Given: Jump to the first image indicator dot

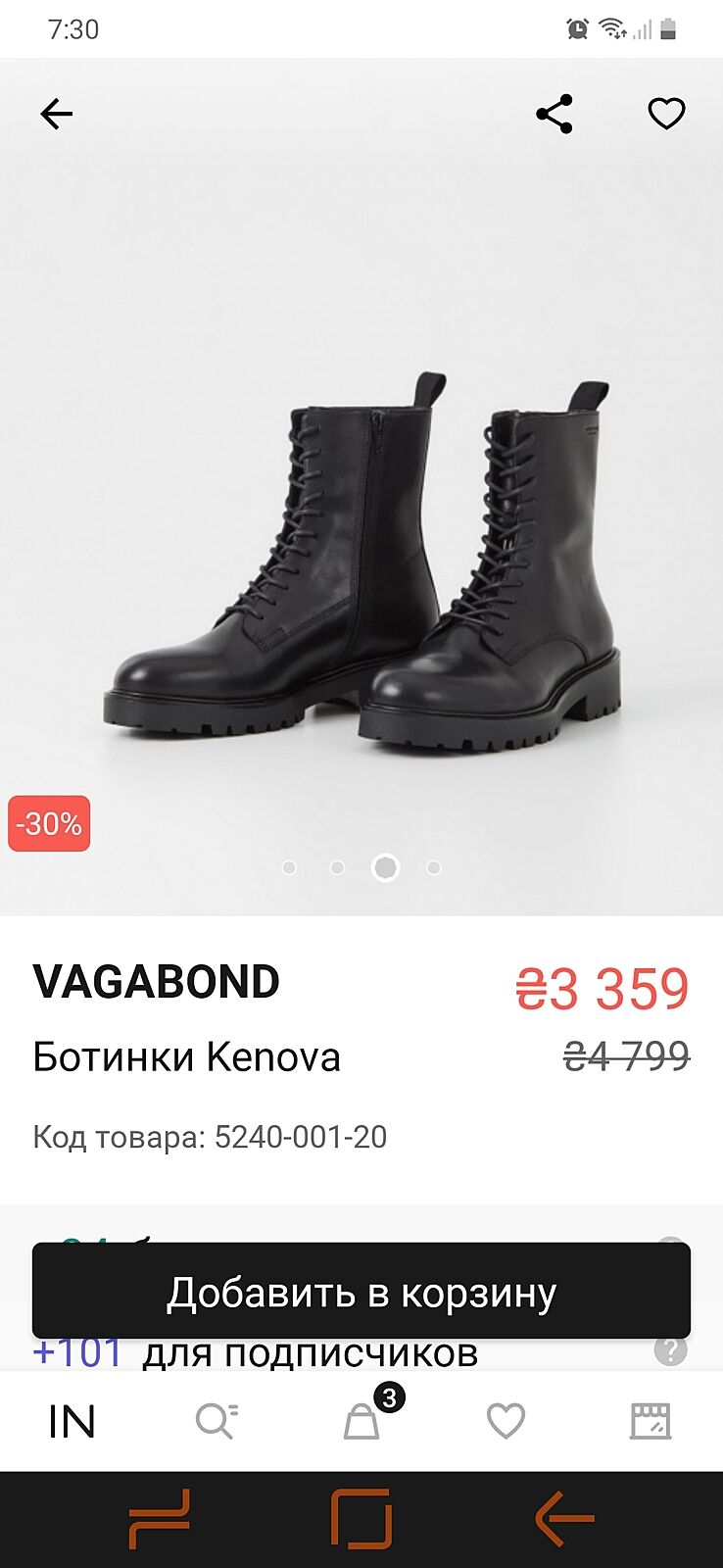Looking at the screenshot, I should (x=289, y=867).
